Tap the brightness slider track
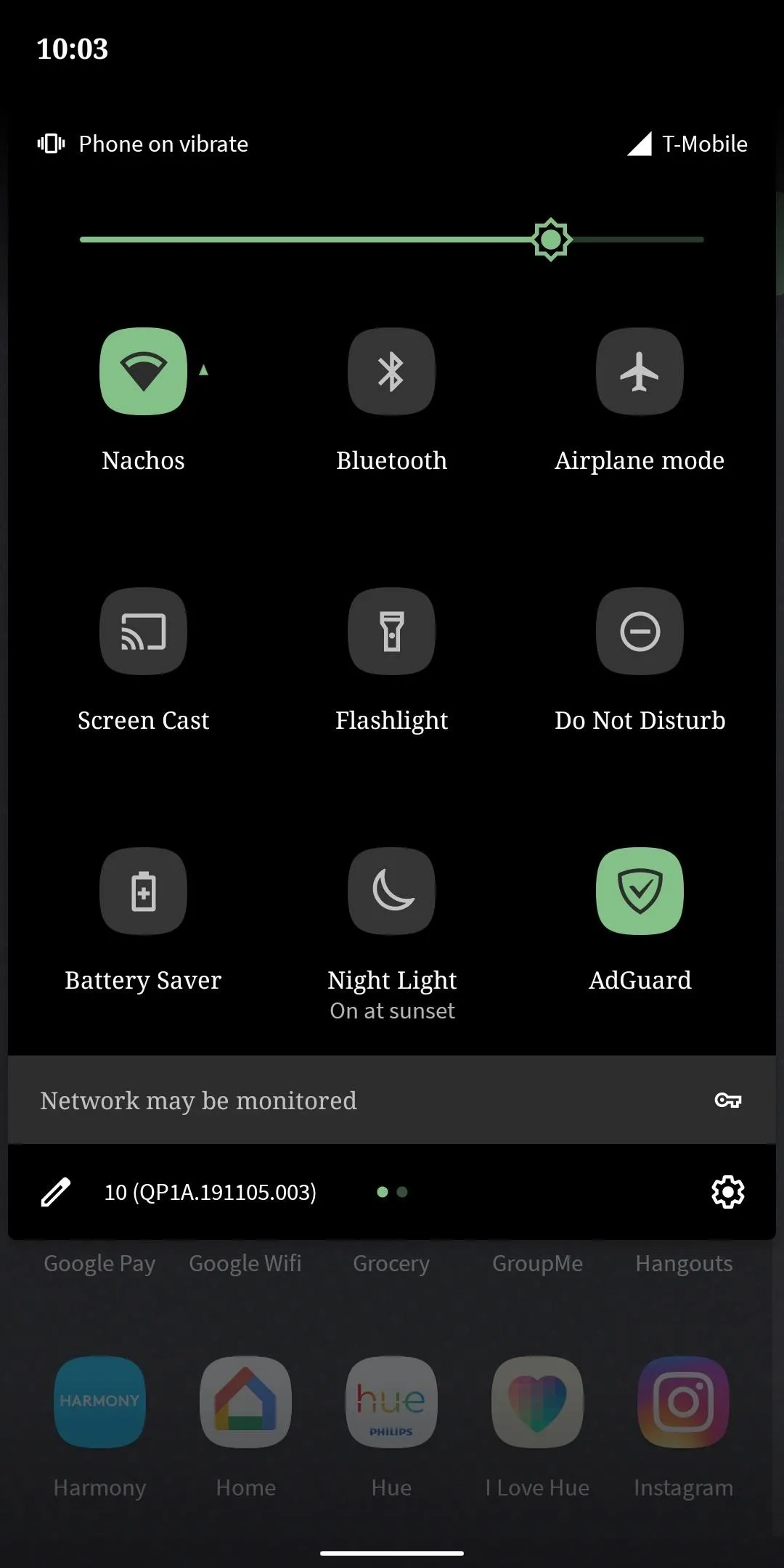Image resolution: width=784 pixels, height=1568 pixels. pyautogui.click(x=392, y=239)
